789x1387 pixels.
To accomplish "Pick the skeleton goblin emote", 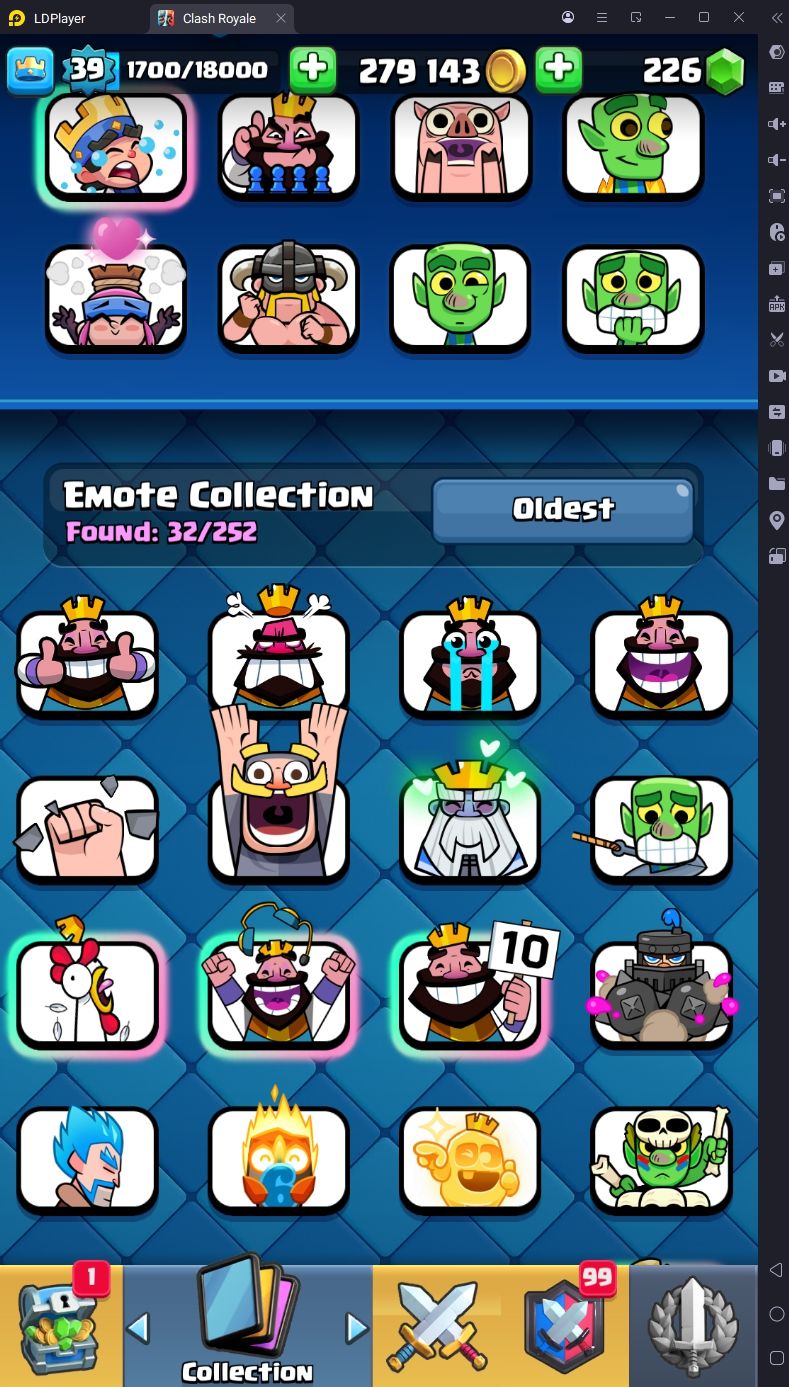I will pyautogui.click(x=661, y=1158).
